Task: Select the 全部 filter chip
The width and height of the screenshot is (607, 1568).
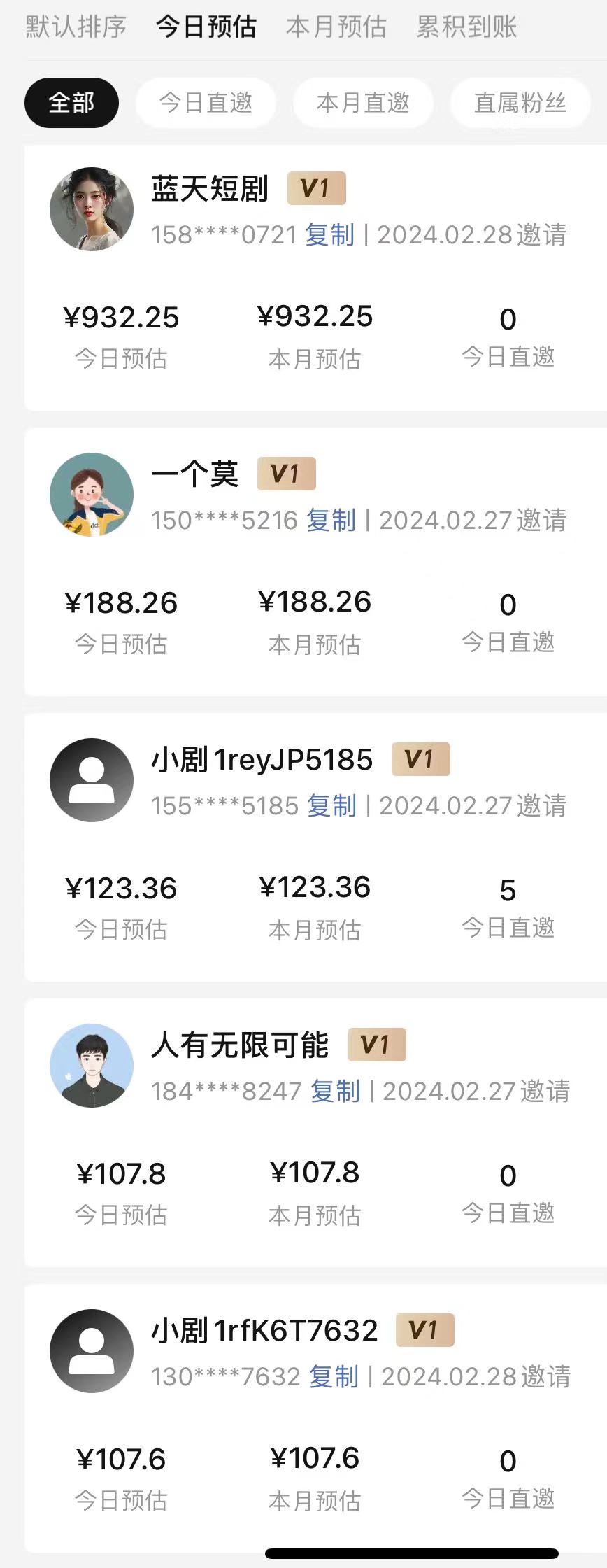Action: [x=71, y=103]
